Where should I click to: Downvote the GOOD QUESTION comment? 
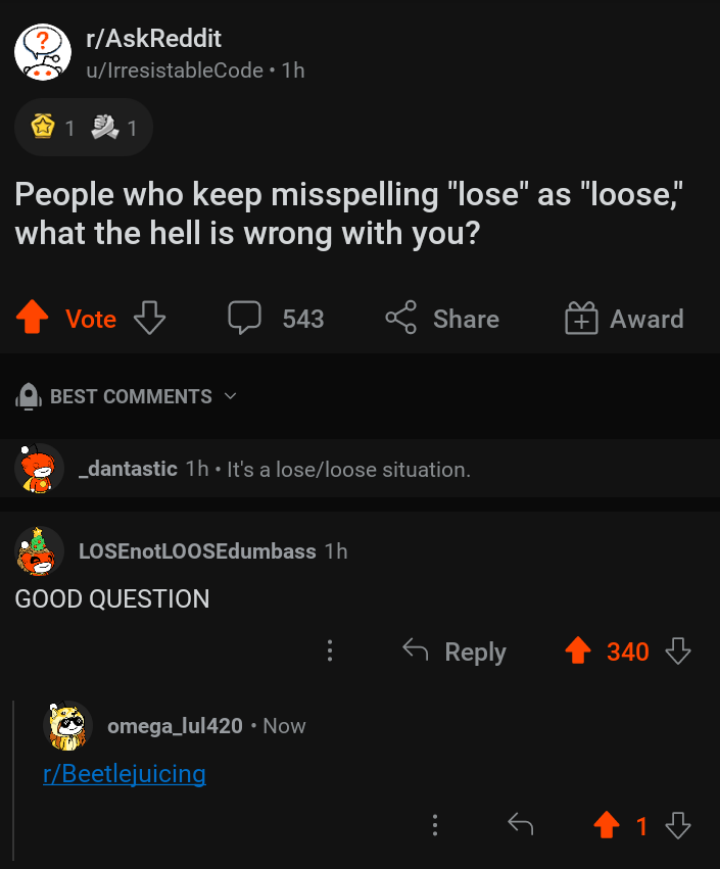point(679,650)
